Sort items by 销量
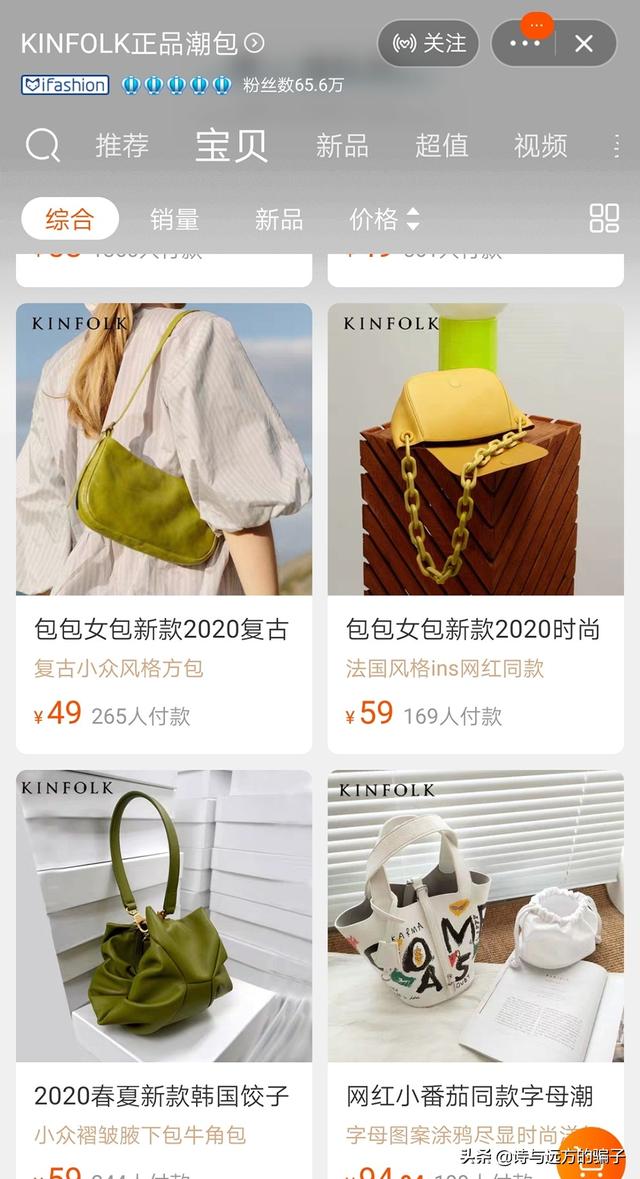Viewport: 640px width, 1179px height. tap(174, 219)
